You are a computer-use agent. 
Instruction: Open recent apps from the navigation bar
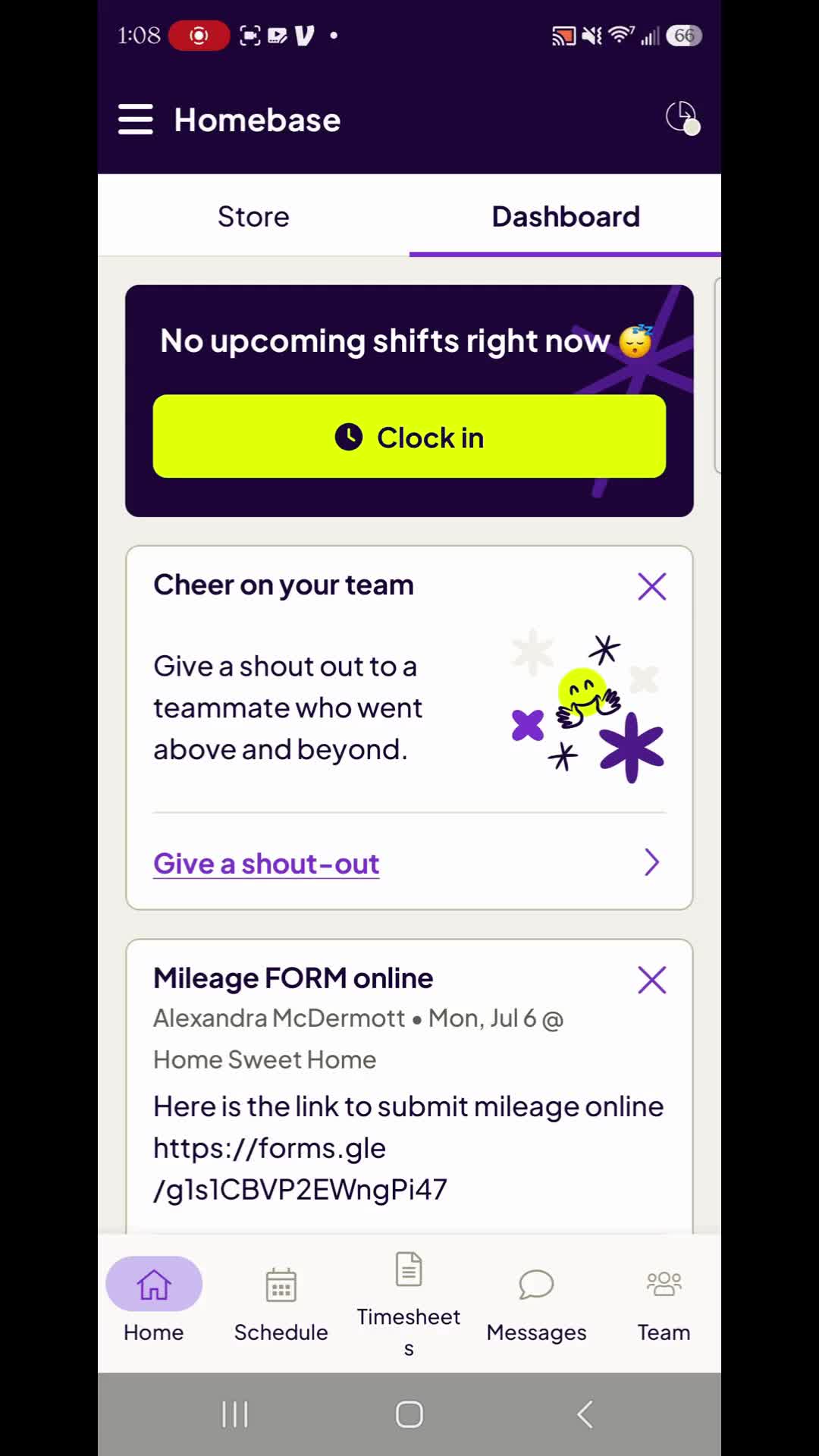[x=234, y=1414]
